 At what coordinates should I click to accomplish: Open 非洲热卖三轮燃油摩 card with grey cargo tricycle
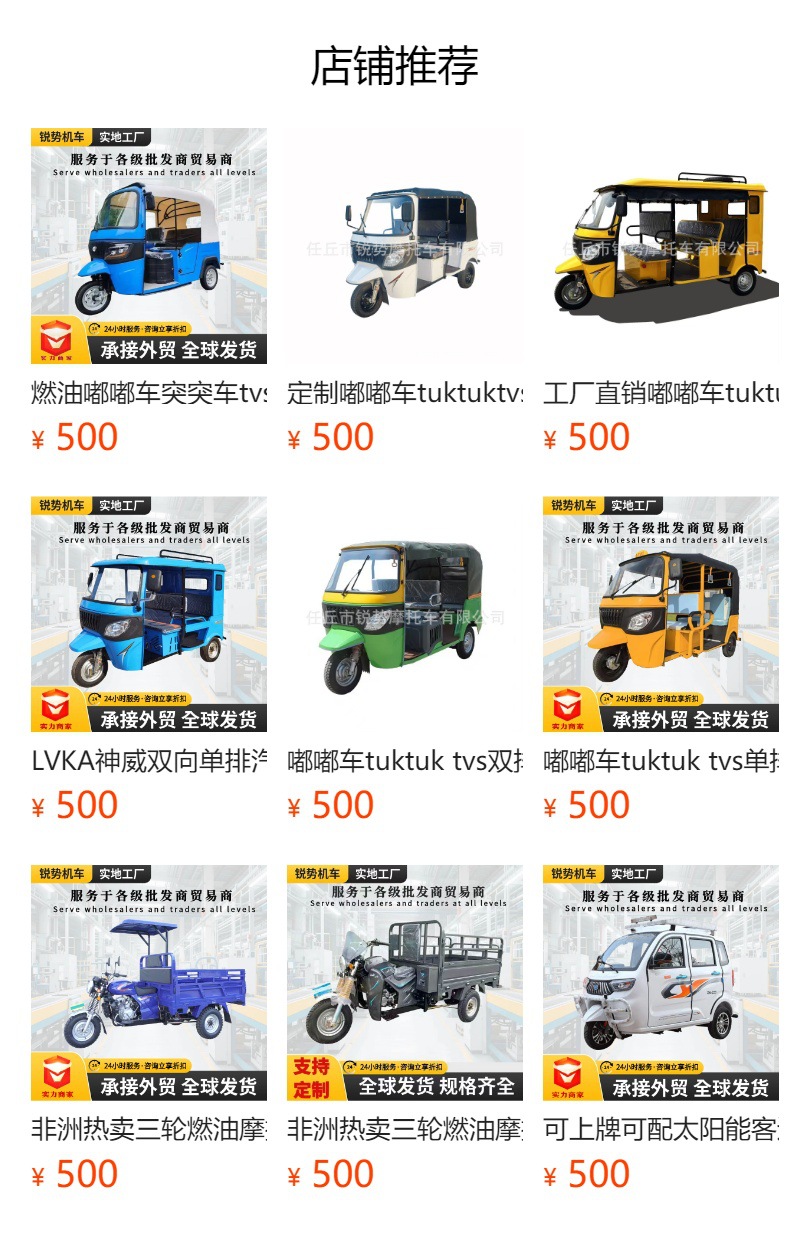pyautogui.click(x=405, y=982)
